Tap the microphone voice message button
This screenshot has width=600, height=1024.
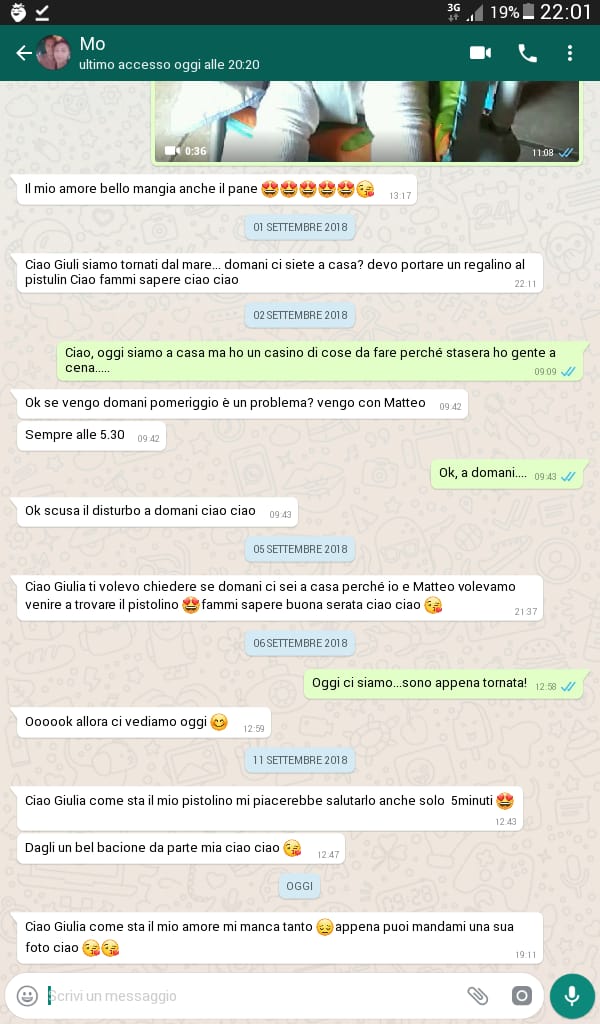coord(572,996)
